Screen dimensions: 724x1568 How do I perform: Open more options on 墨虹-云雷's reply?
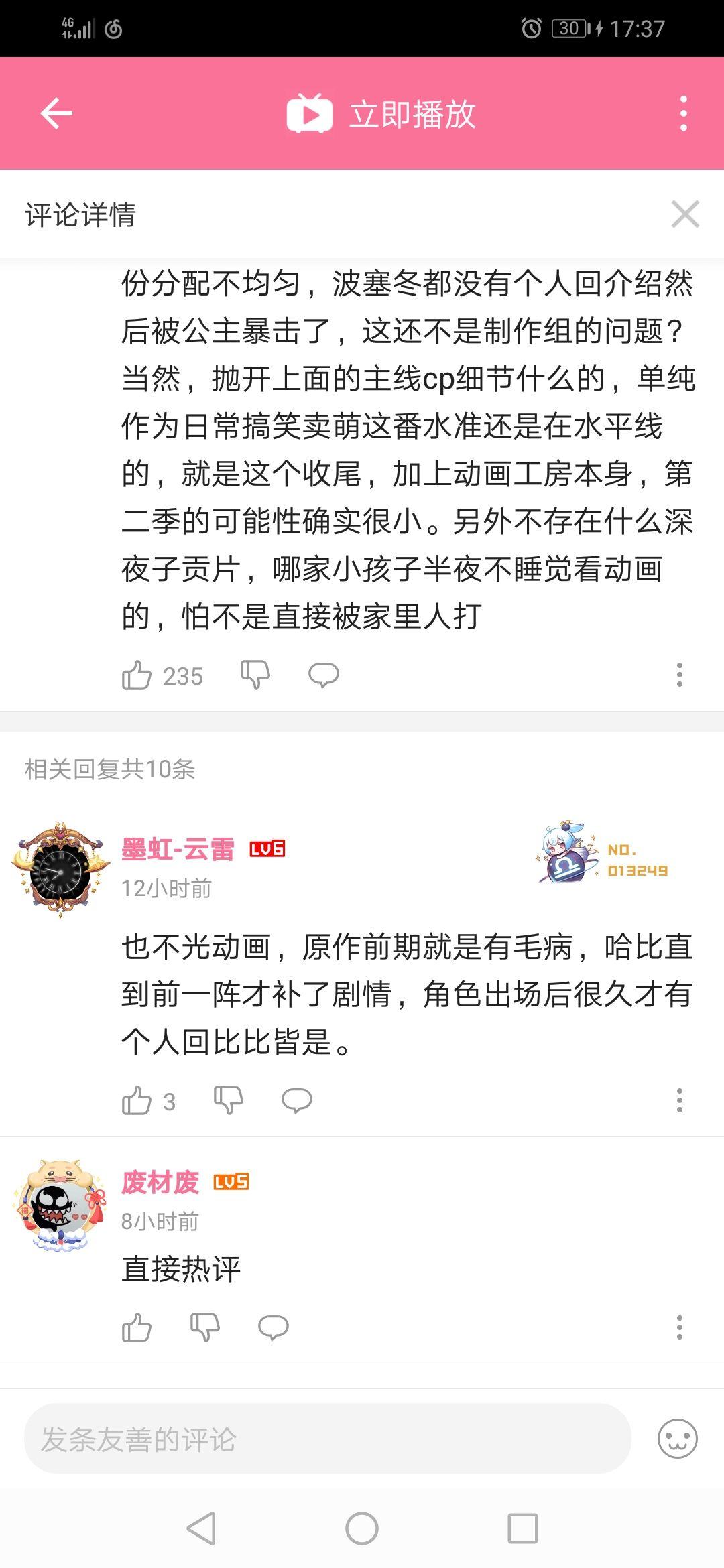[x=679, y=1100]
